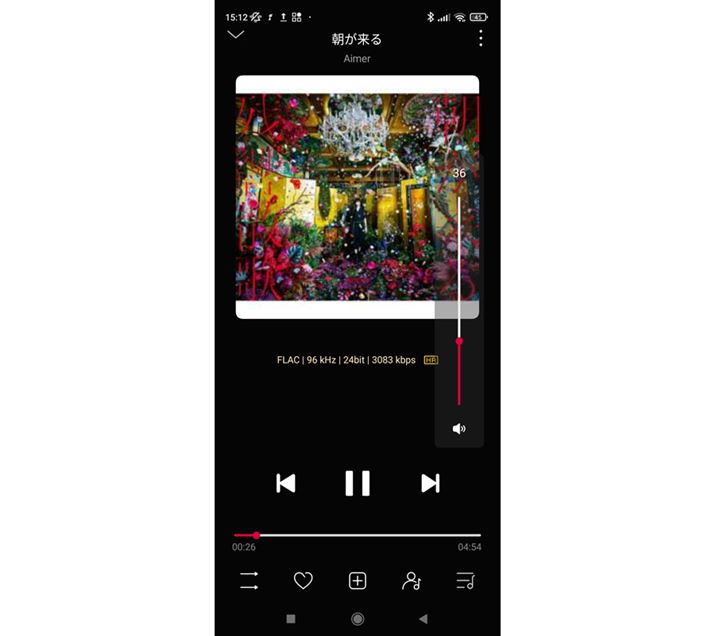715x636 pixels.
Task: Pause the current song
Action: (x=357, y=484)
